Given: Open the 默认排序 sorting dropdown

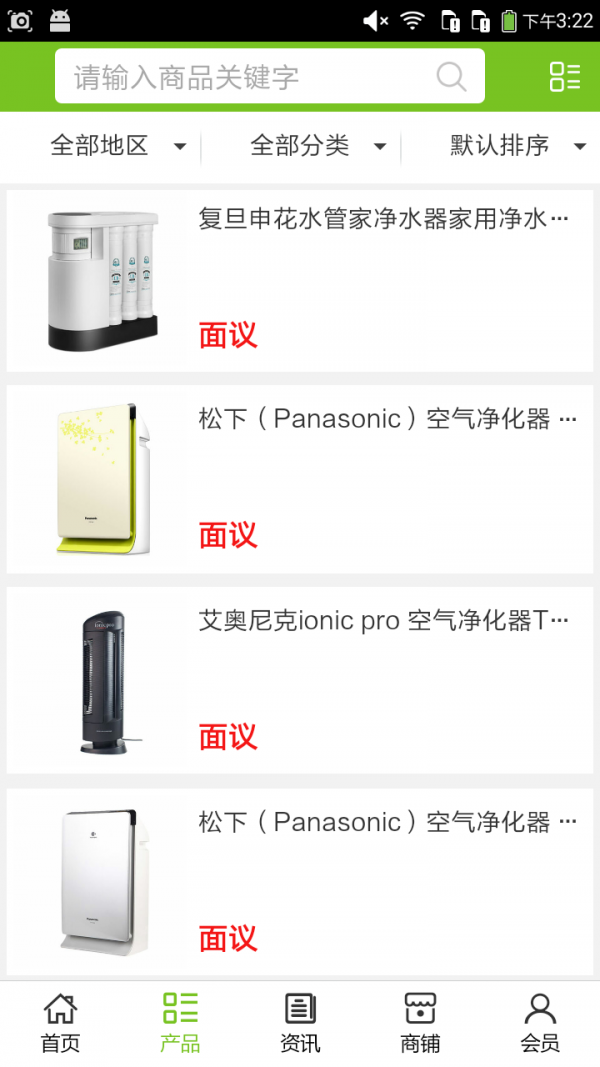Looking at the screenshot, I should pos(517,146).
